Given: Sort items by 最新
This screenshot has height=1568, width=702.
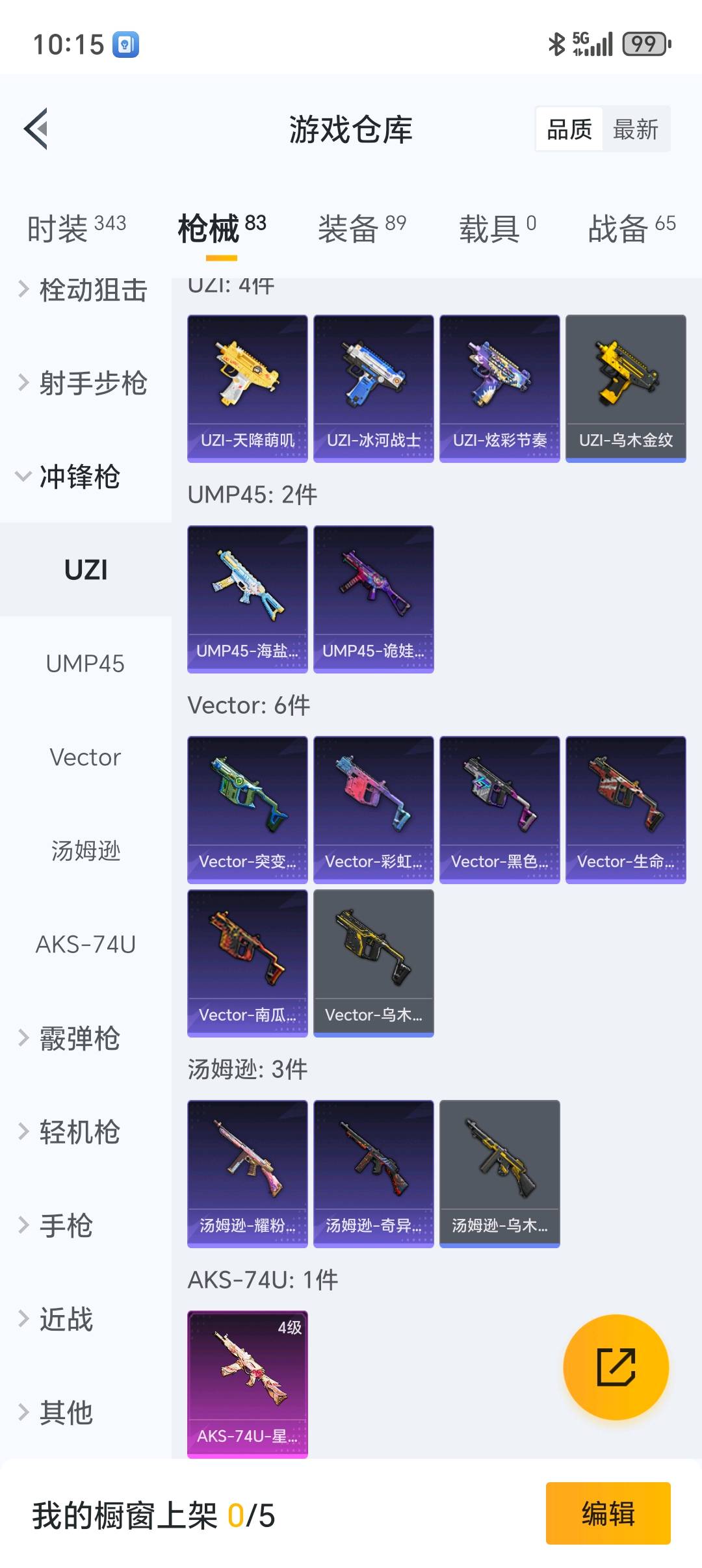Looking at the screenshot, I should (x=635, y=129).
